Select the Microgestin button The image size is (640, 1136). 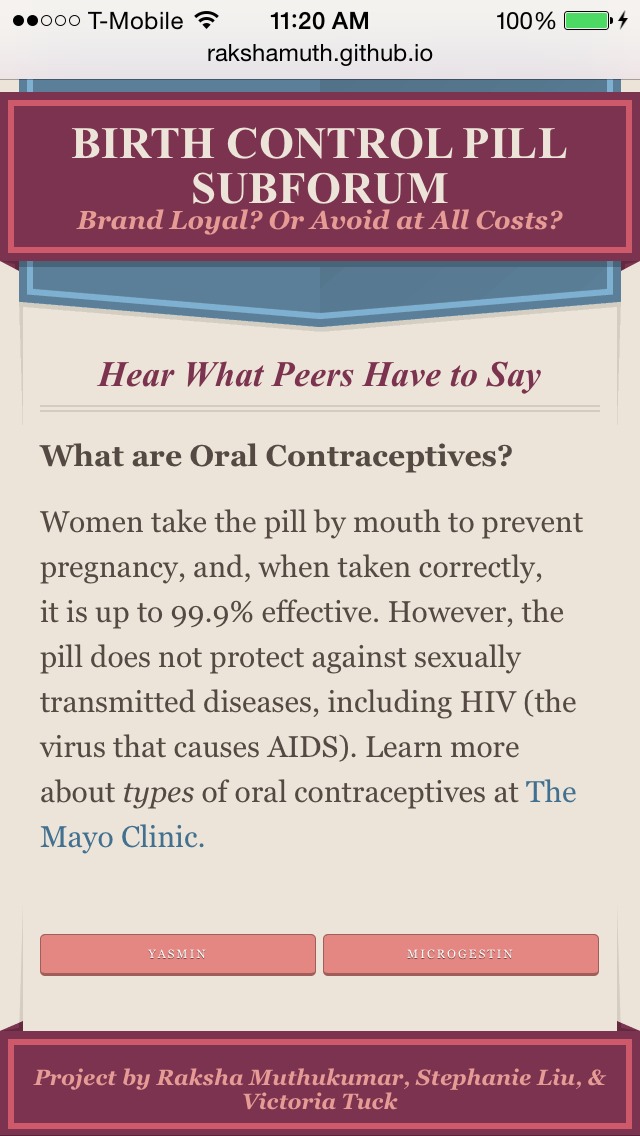coord(460,954)
